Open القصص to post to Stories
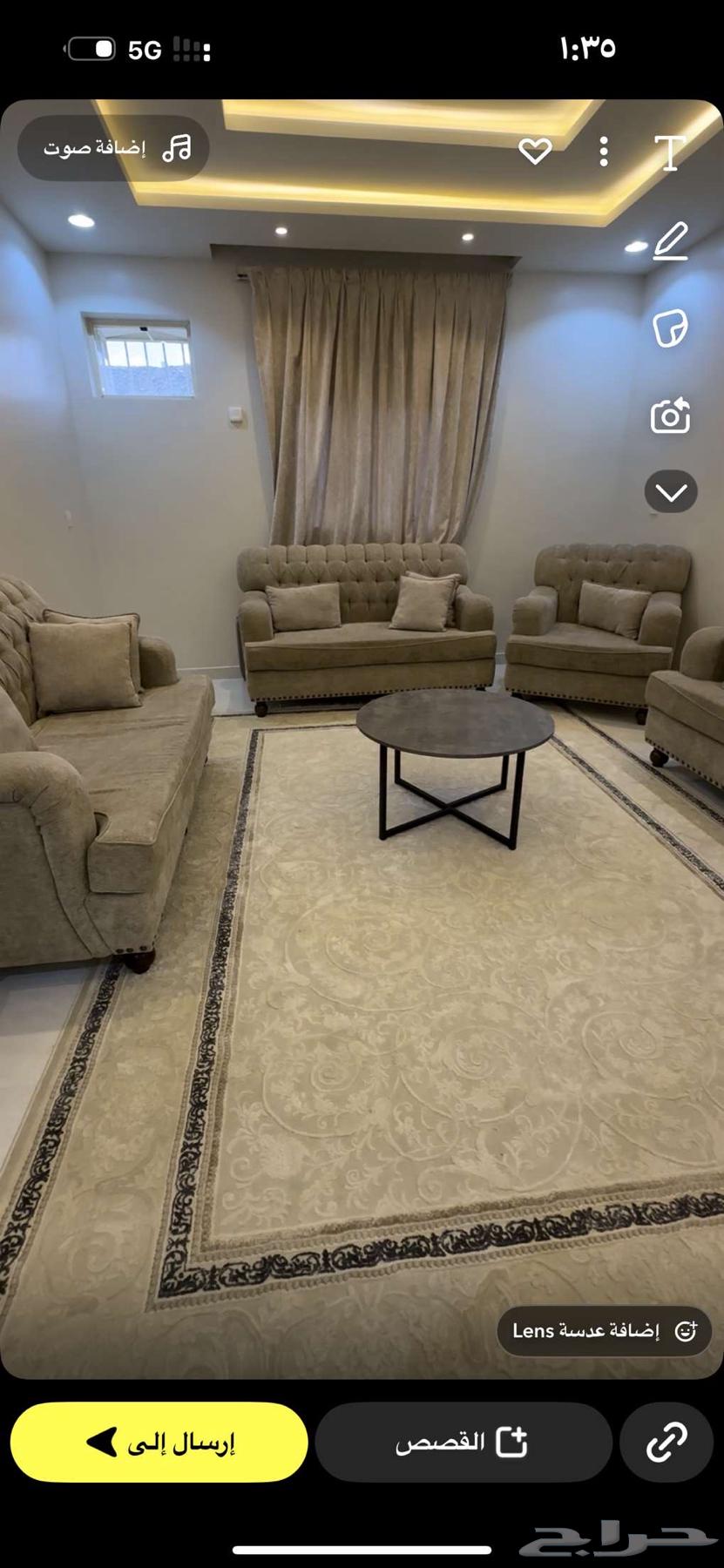Viewport: 724px width, 1568px height. point(463,1443)
